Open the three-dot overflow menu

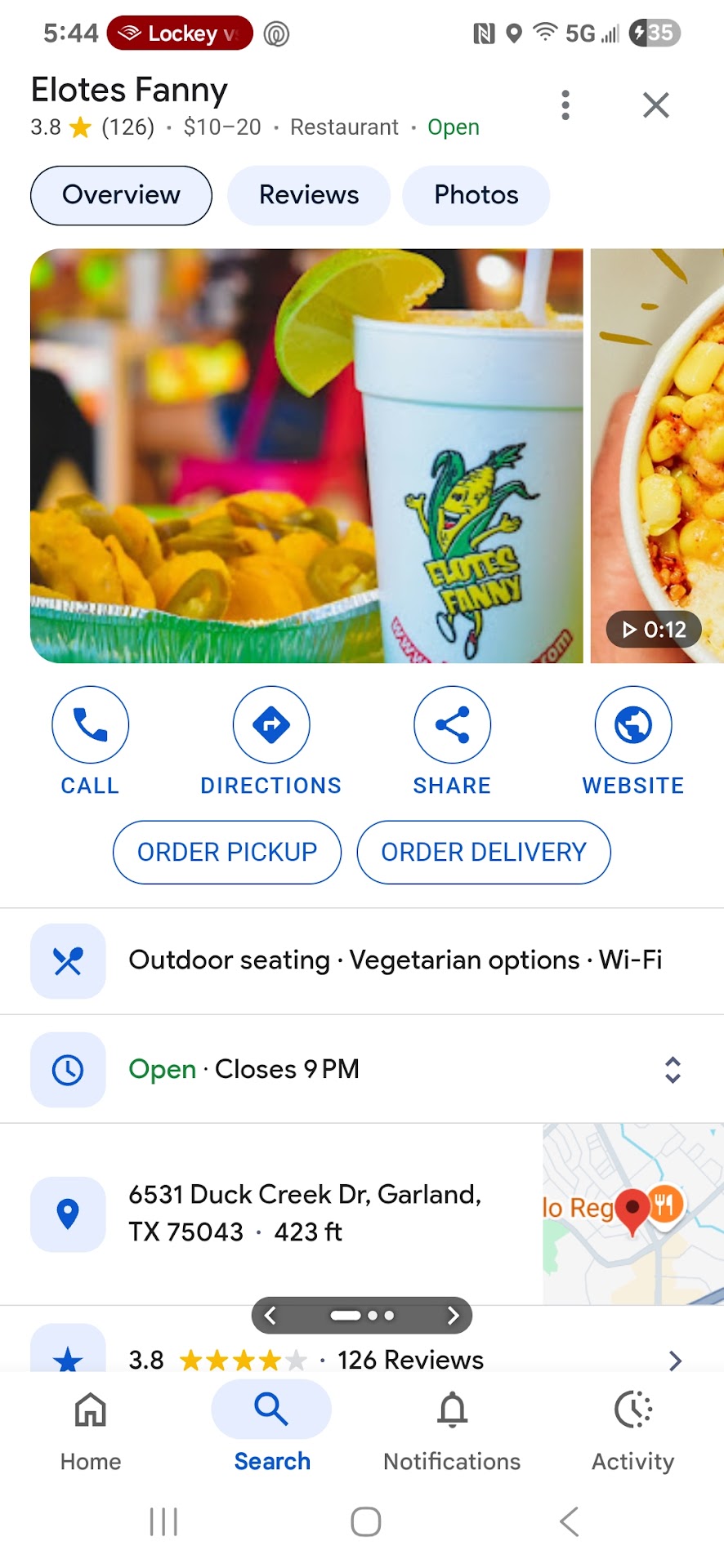pos(565,105)
